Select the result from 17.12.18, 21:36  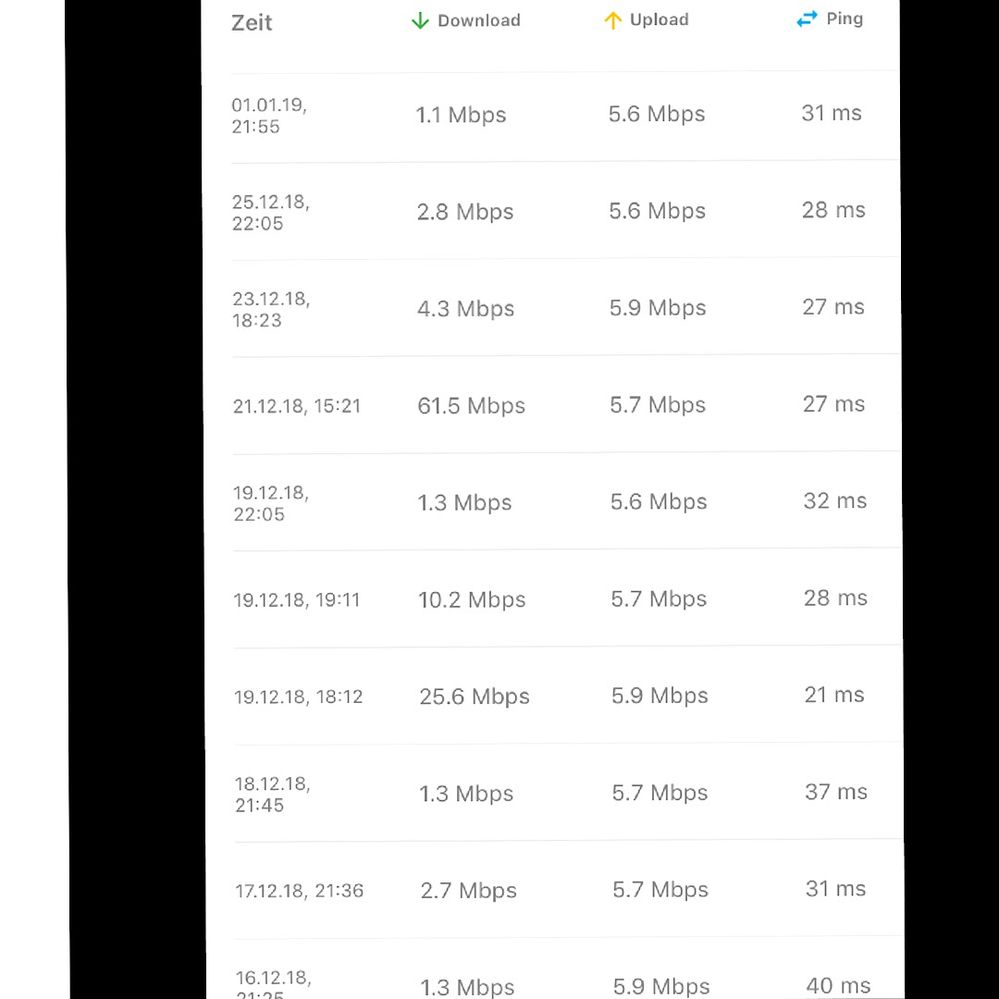[x=550, y=891]
